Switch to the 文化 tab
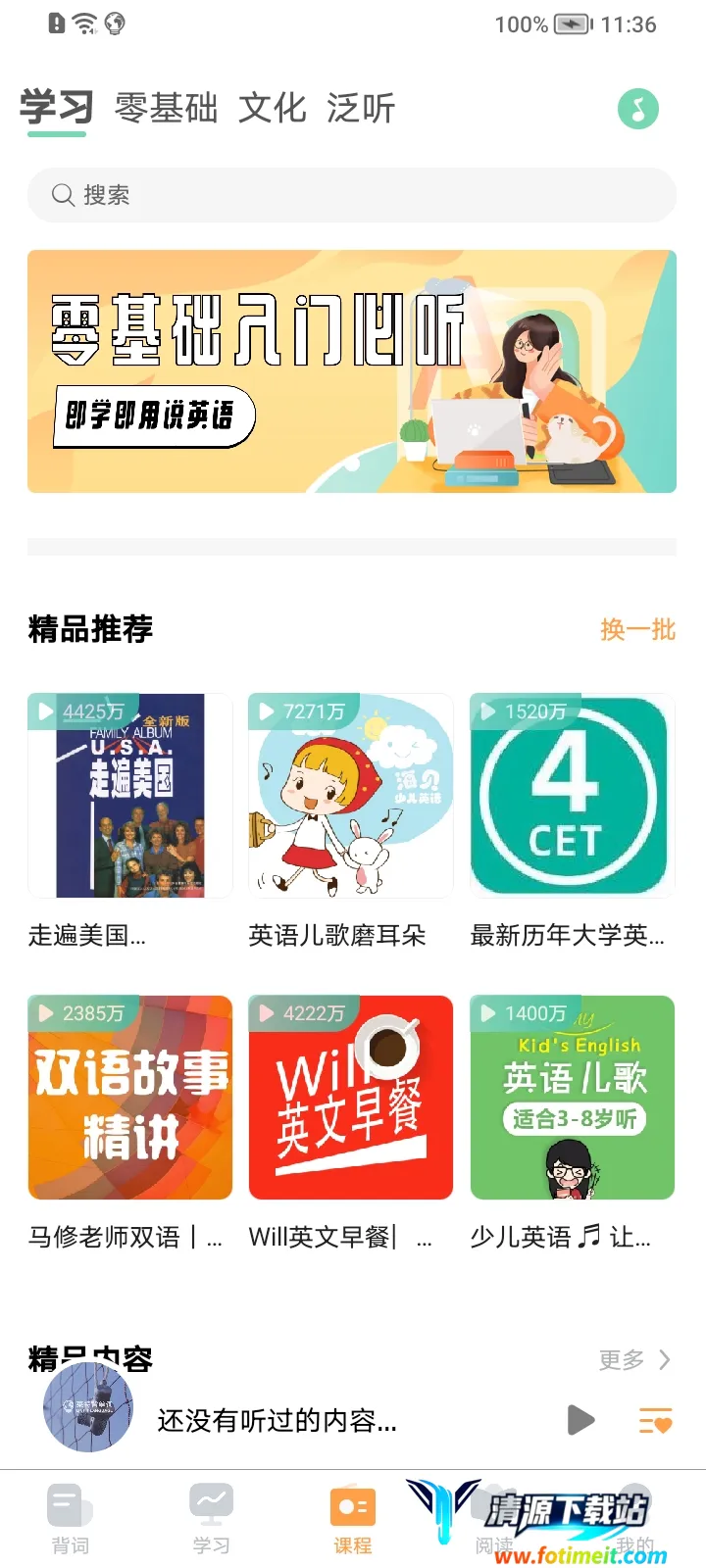Viewport: 706px width, 1568px height. click(273, 108)
